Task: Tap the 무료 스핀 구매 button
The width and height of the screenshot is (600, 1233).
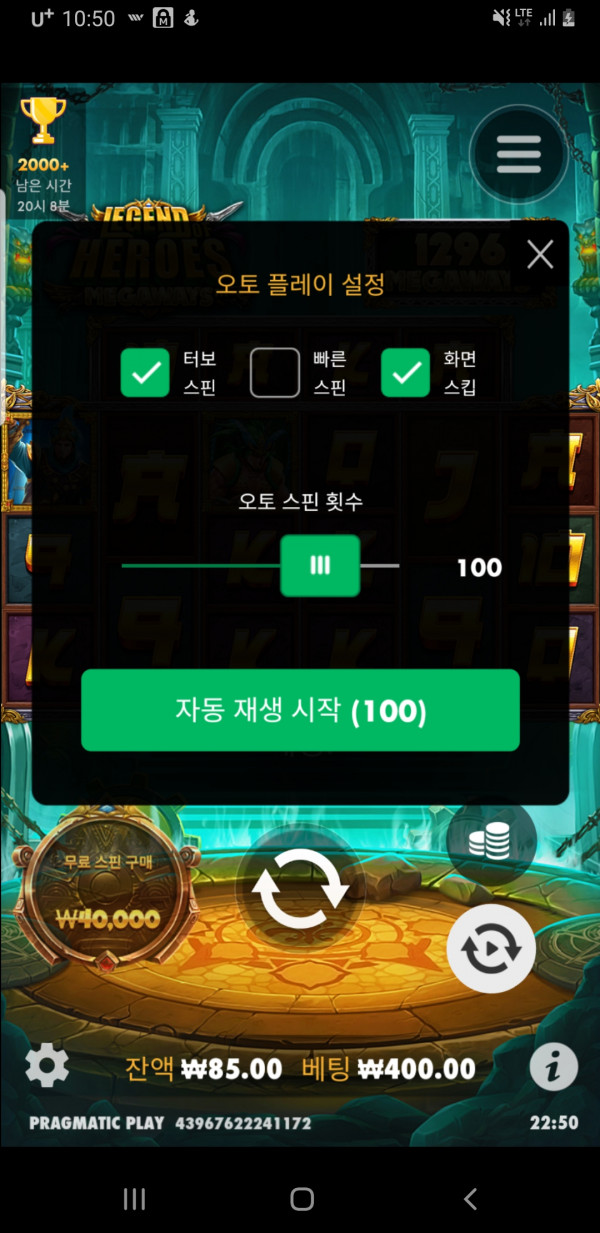Action: tap(108, 890)
